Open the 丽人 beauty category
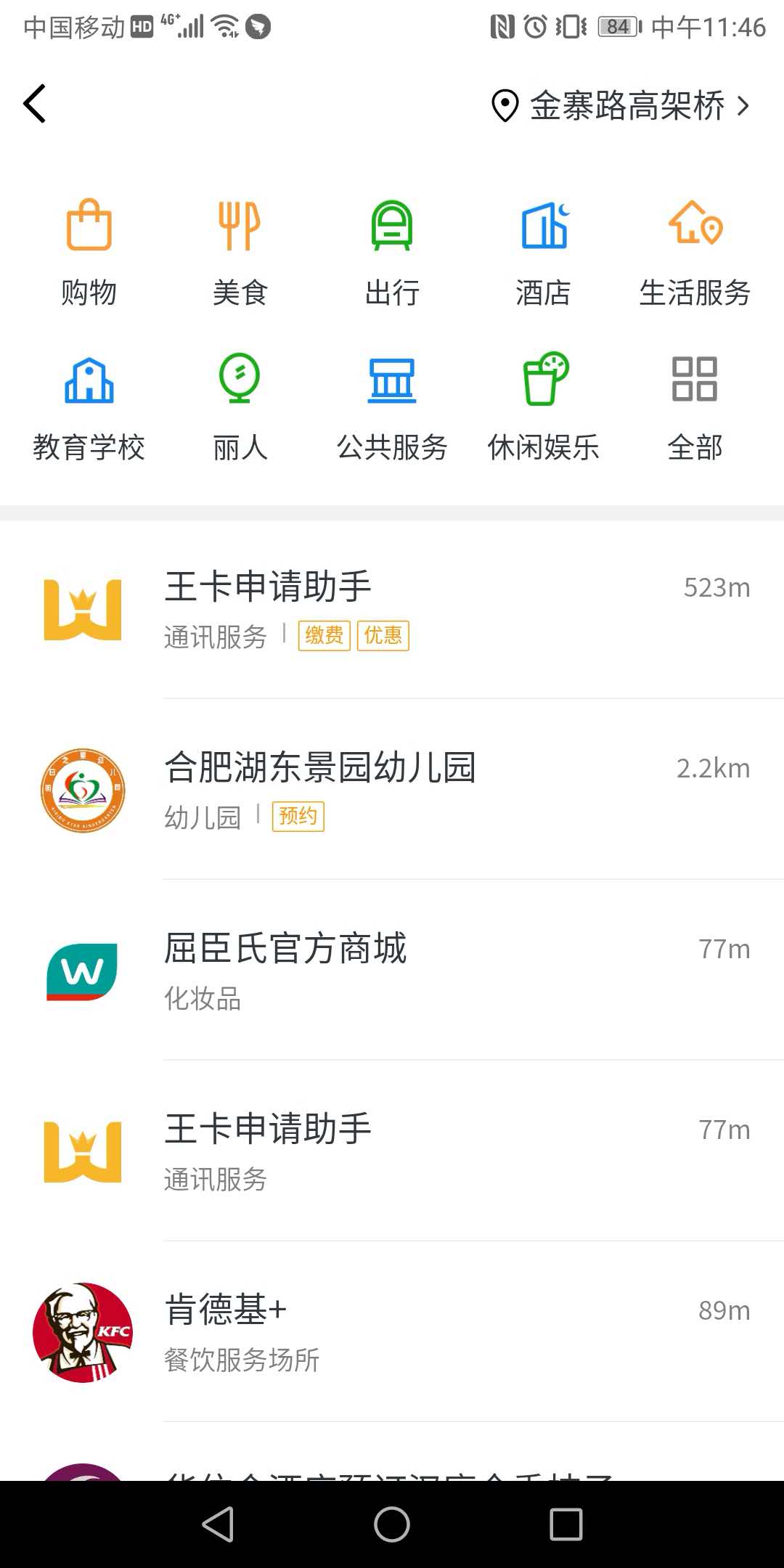 pyautogui.click(x=240, y=407)
